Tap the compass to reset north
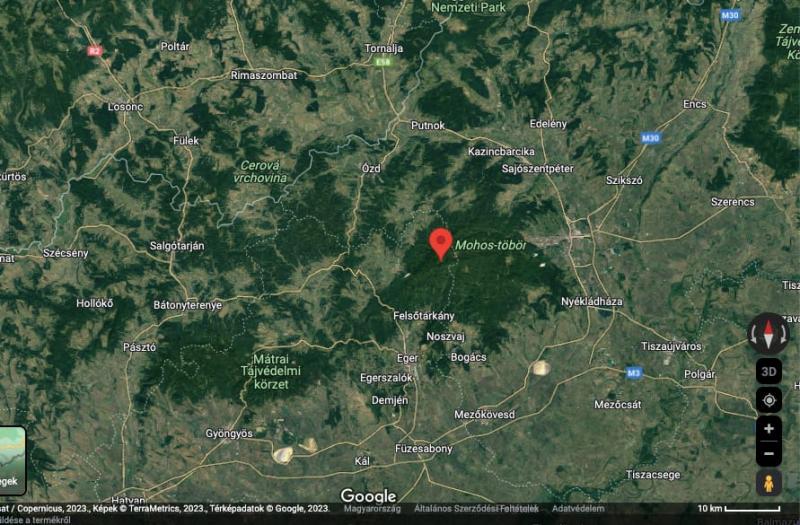This screenshot has width=800, height=525. [769, 334]
